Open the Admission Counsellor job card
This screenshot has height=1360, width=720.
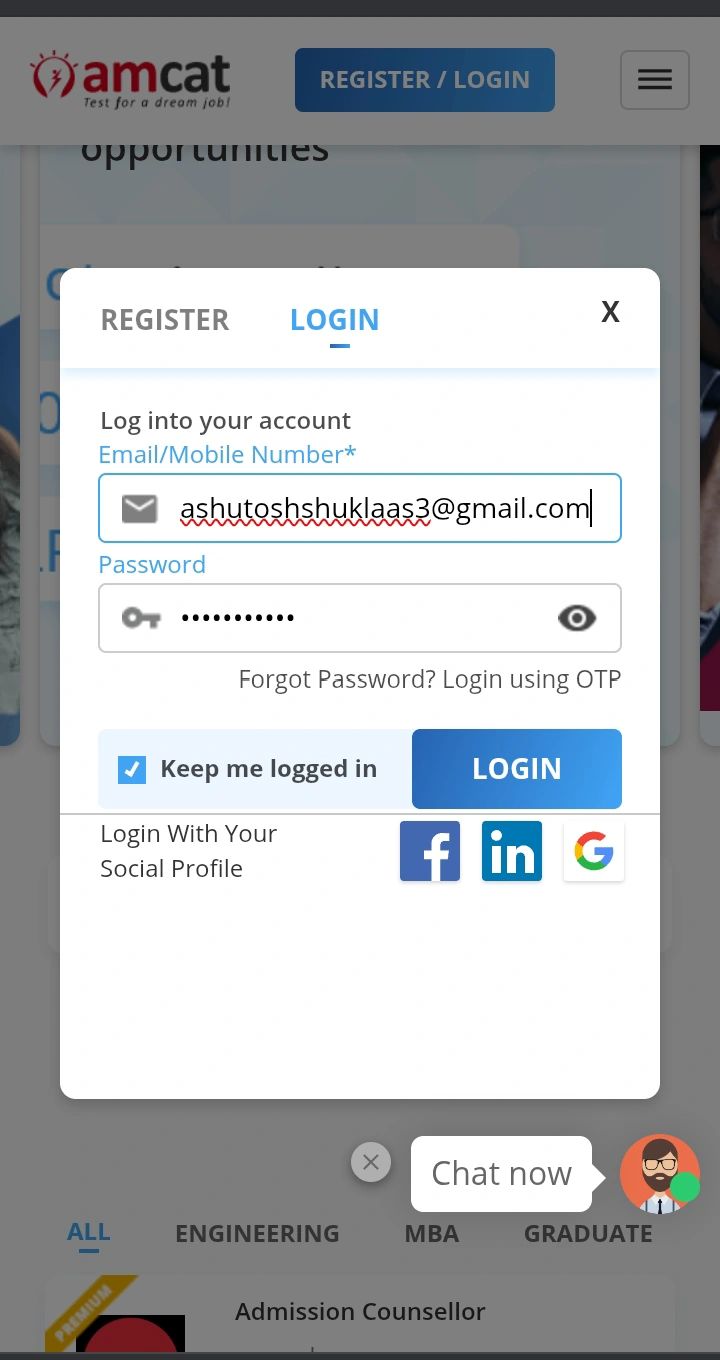pyautogui.click(x=360, y=1312)
